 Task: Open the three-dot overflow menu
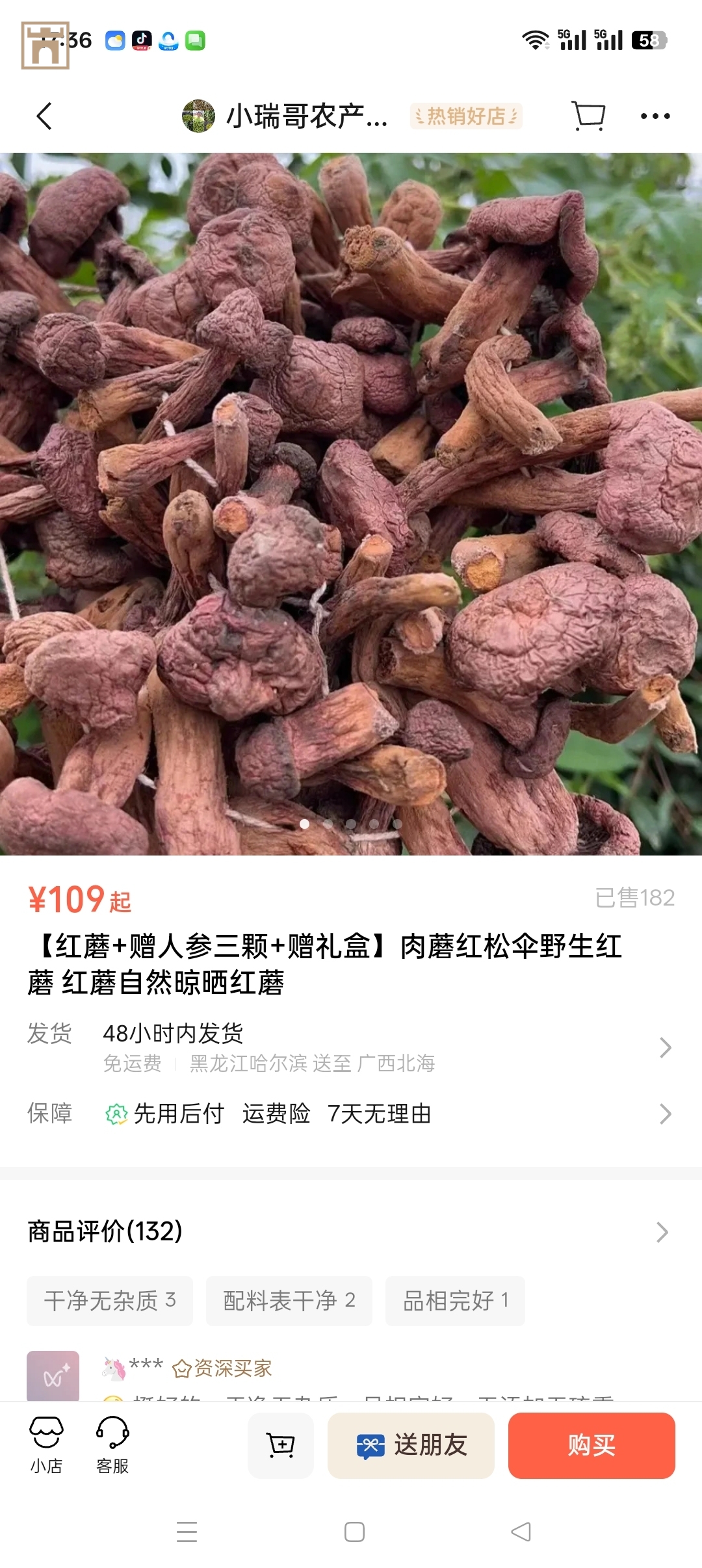click(x=655, y=116)
